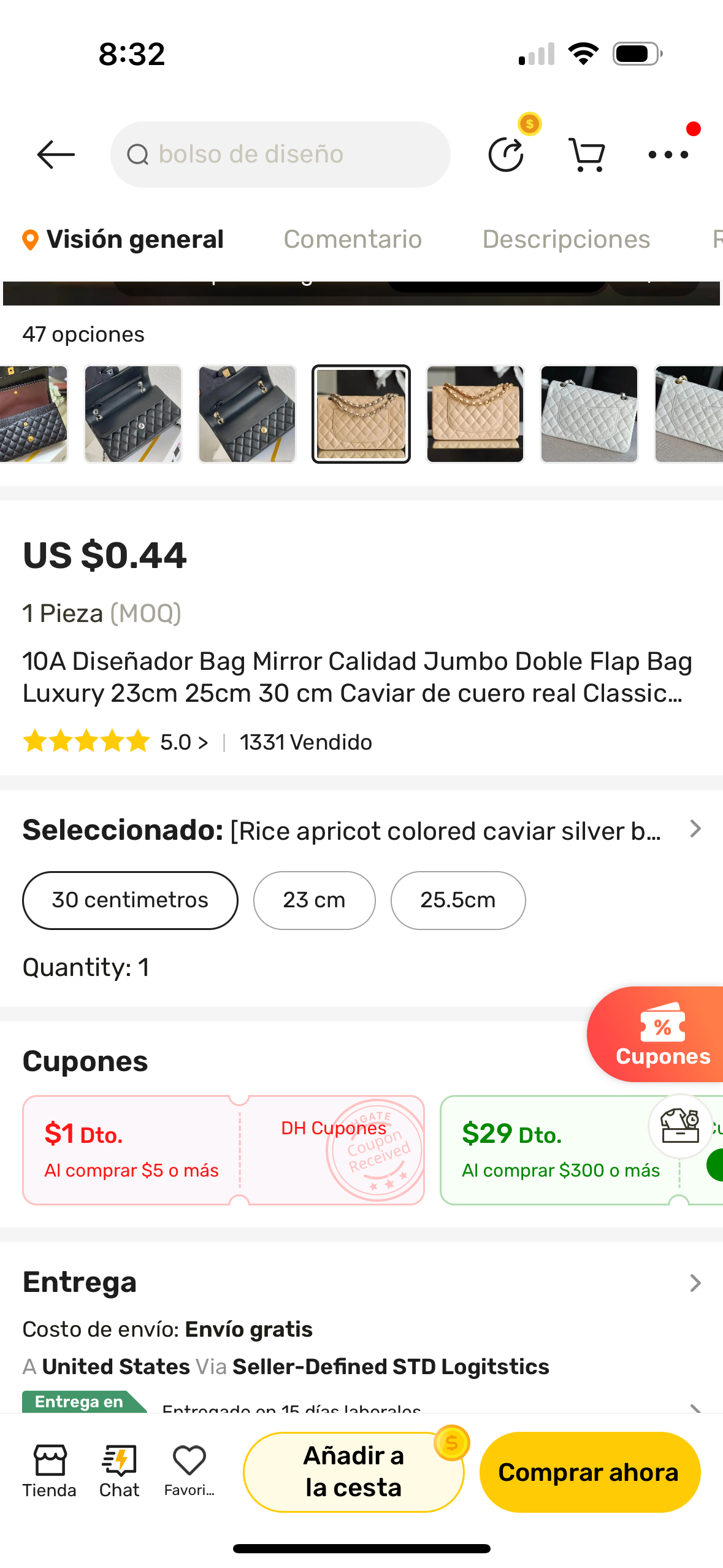Expand the Entrega delivery details
The height and width of the screenshot is (1568, 723).
click(x=695, y=1282)
